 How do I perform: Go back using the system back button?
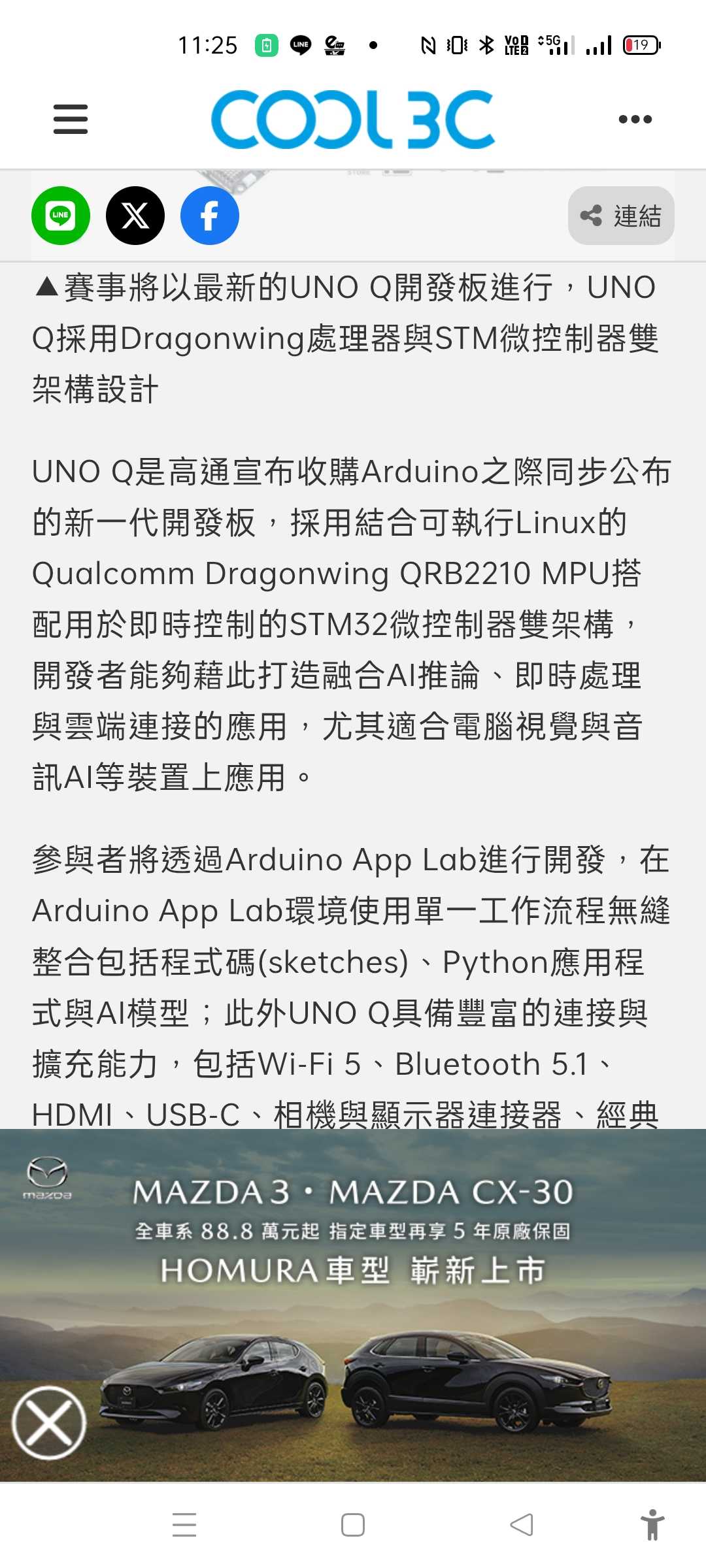(522, 1525)
